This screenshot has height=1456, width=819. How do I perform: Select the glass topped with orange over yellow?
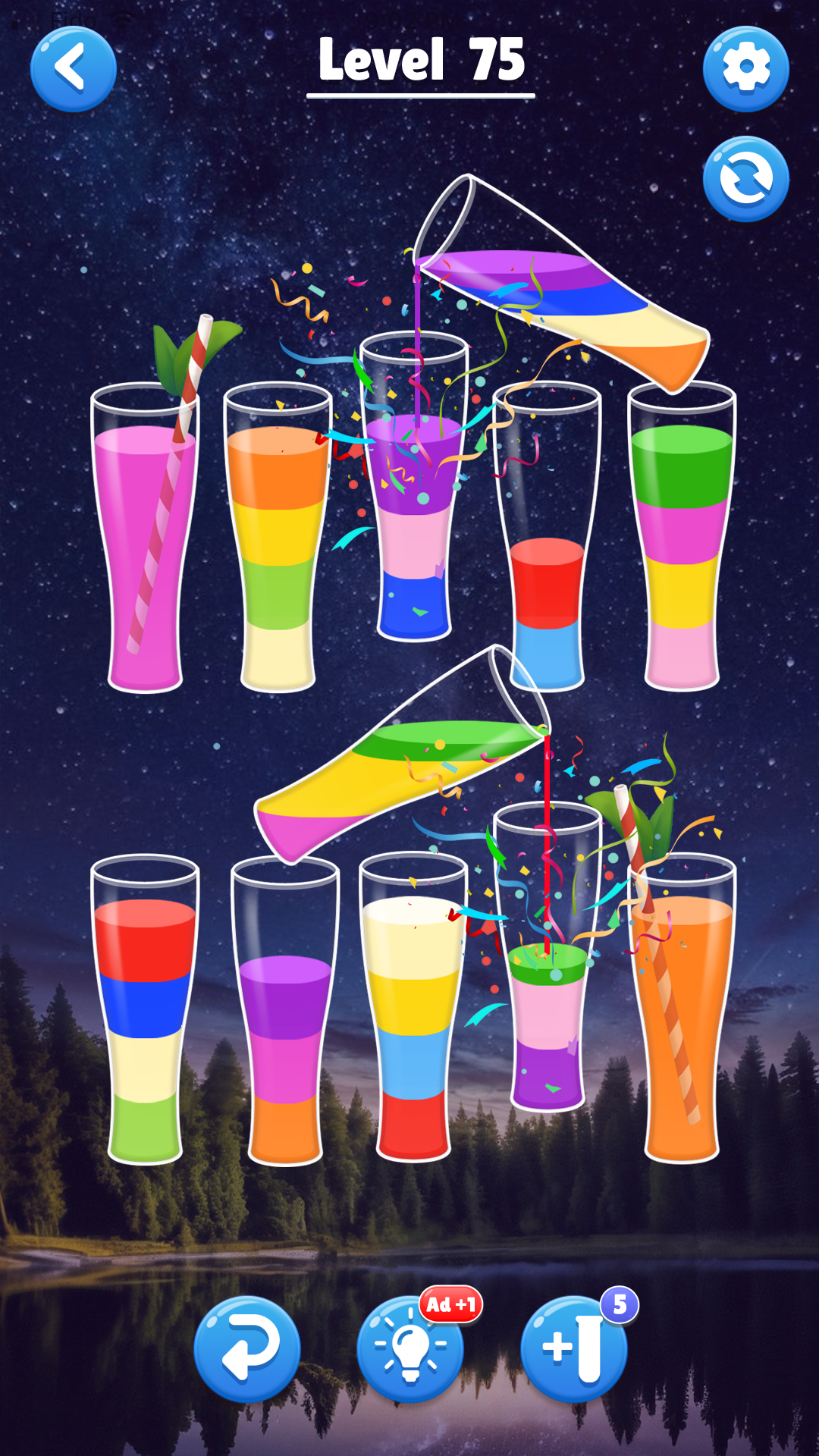click(278, 538)
